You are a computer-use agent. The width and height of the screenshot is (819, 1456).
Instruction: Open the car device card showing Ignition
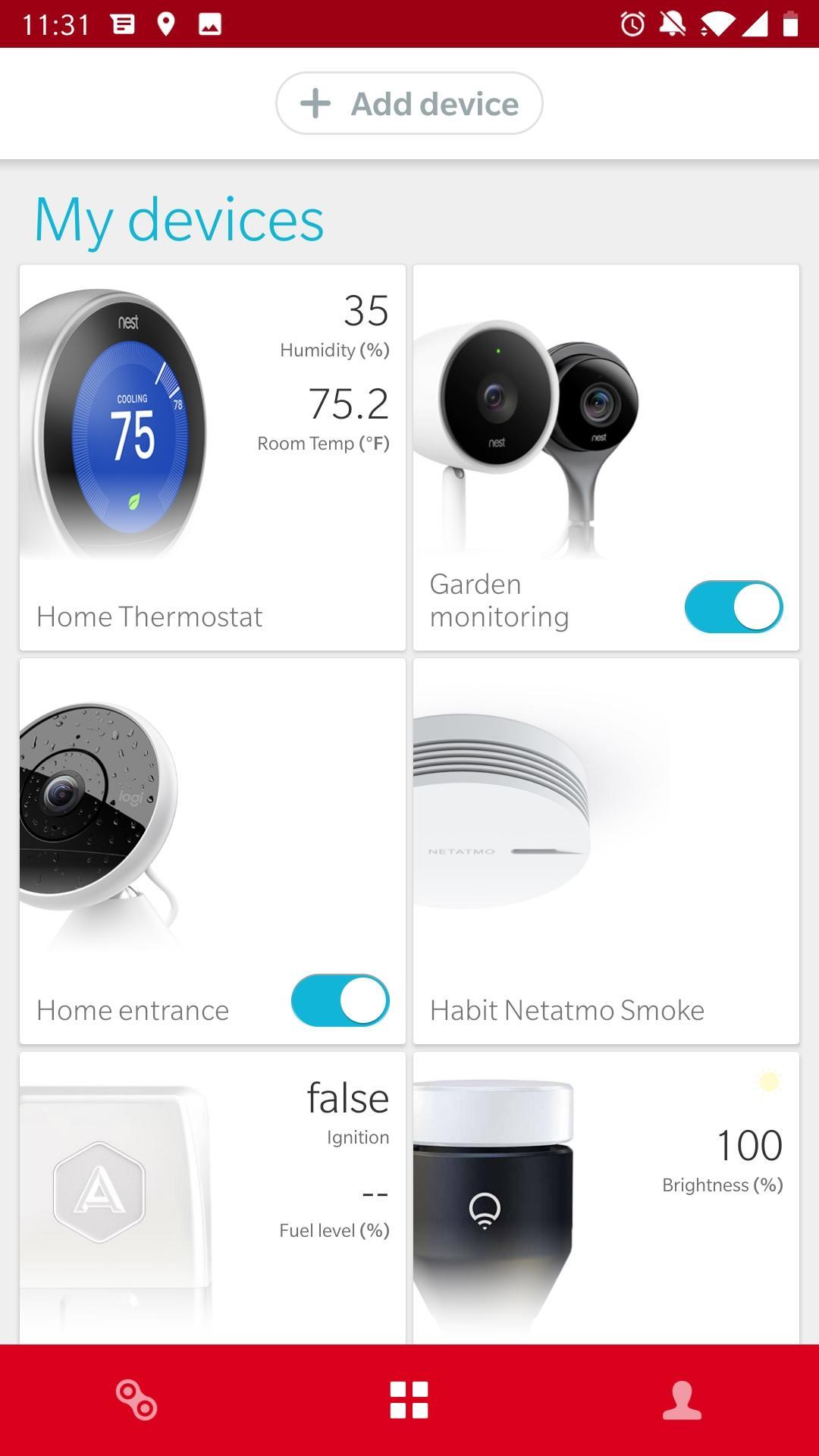212,1198
